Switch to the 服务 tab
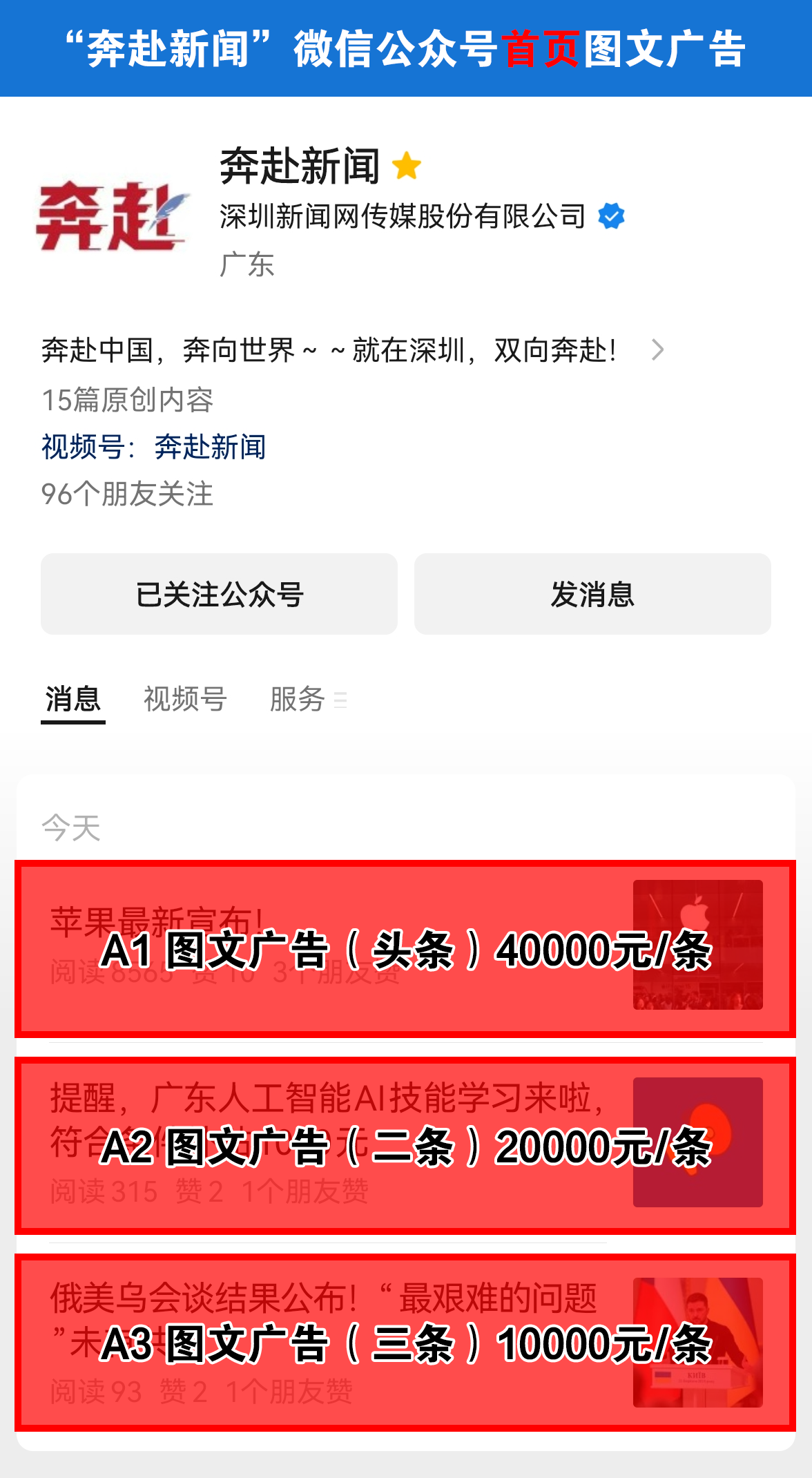Viewport: 812px width, 1478px height. (x=297, y=699)
